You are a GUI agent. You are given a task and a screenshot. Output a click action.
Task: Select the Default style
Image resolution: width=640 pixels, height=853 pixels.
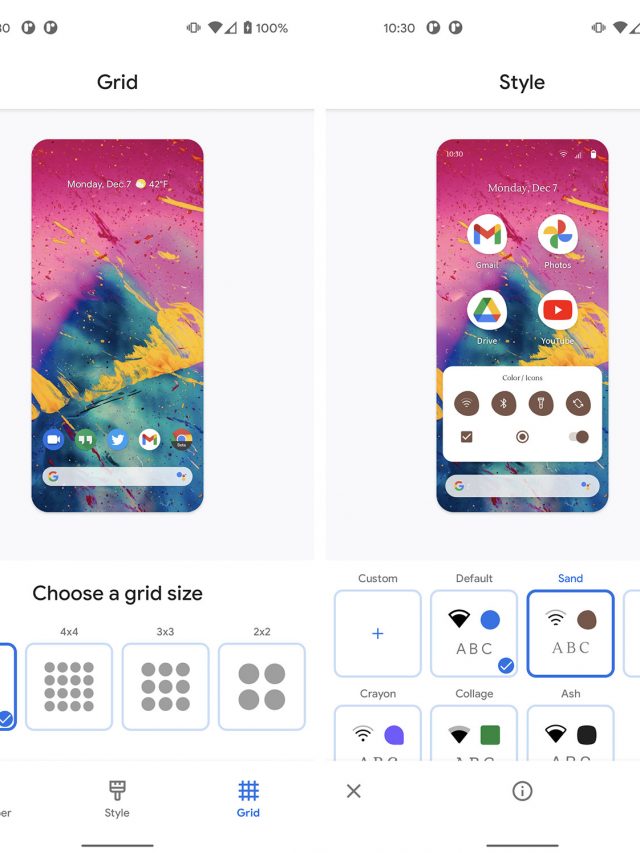[474, 633]
